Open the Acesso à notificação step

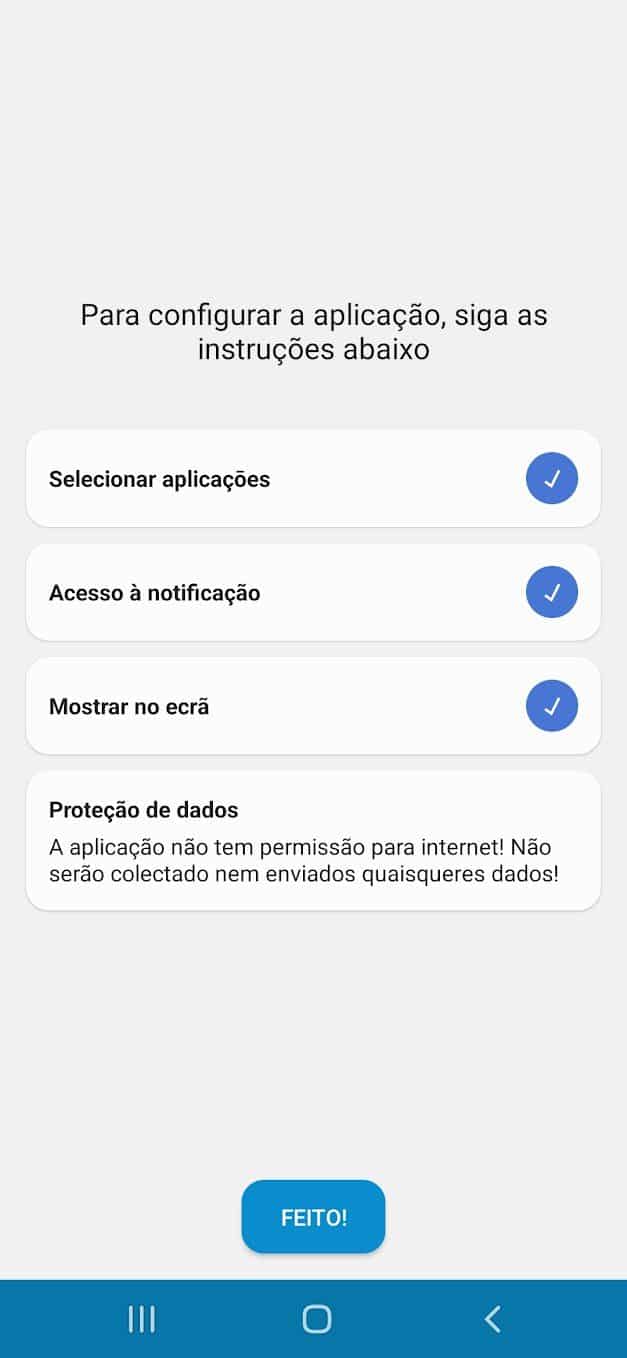tap(313, 593)
